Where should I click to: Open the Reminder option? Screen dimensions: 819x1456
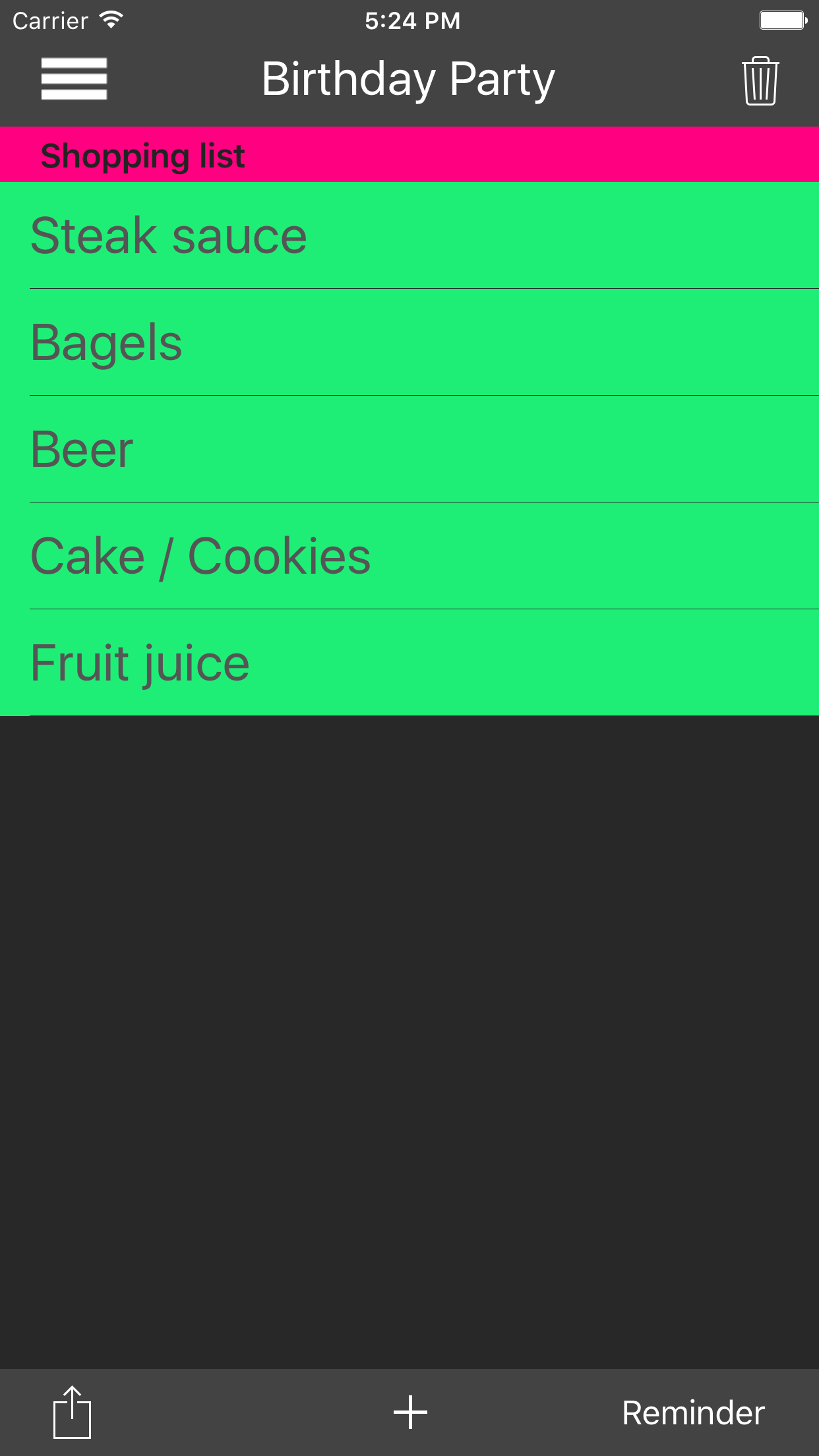click(x=693, y=1413)
